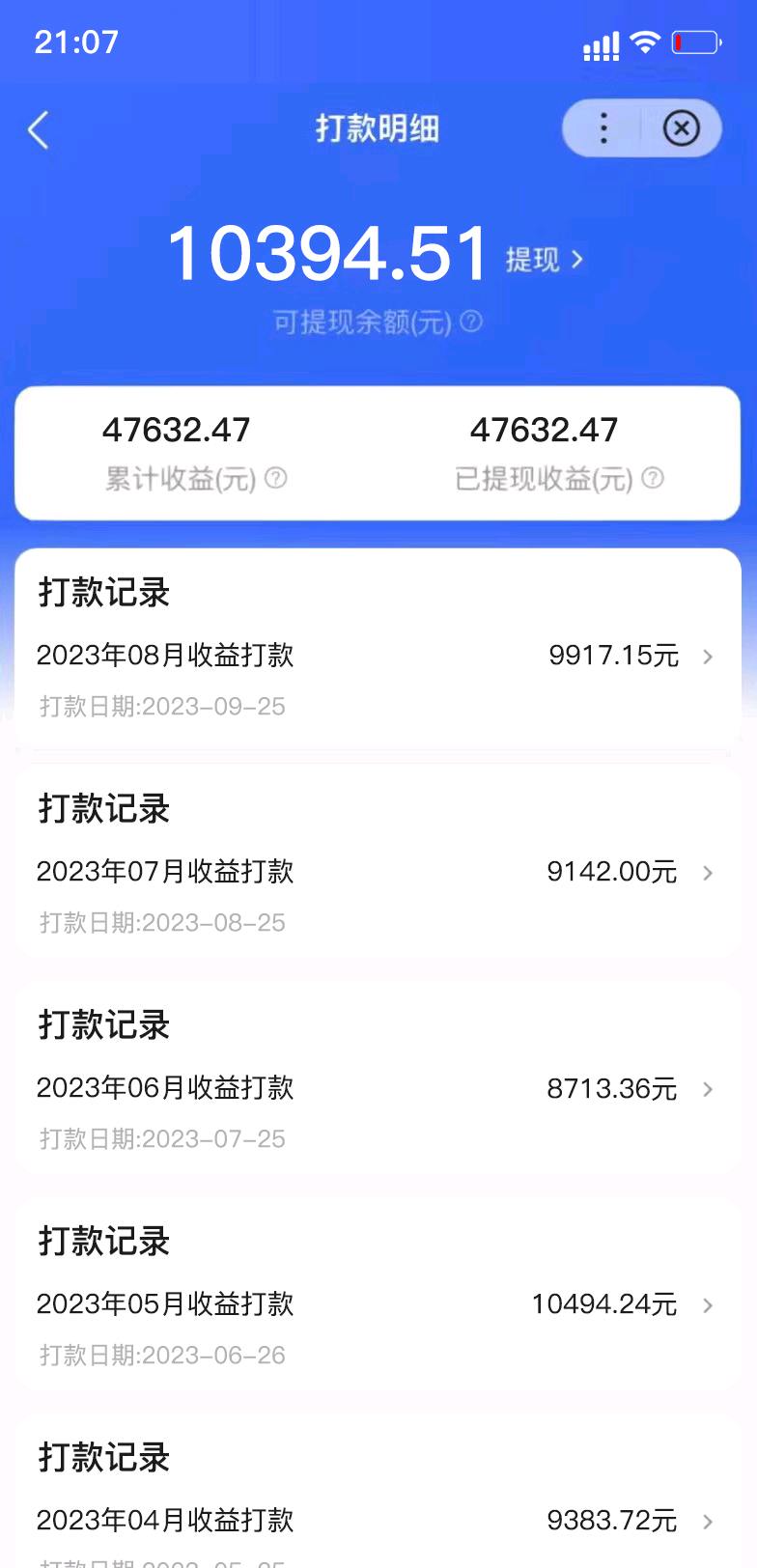Image resolution: width=757 pixels, height=1568 pixels.
Task: Show help for 累计收益
Action: (276, 478)
